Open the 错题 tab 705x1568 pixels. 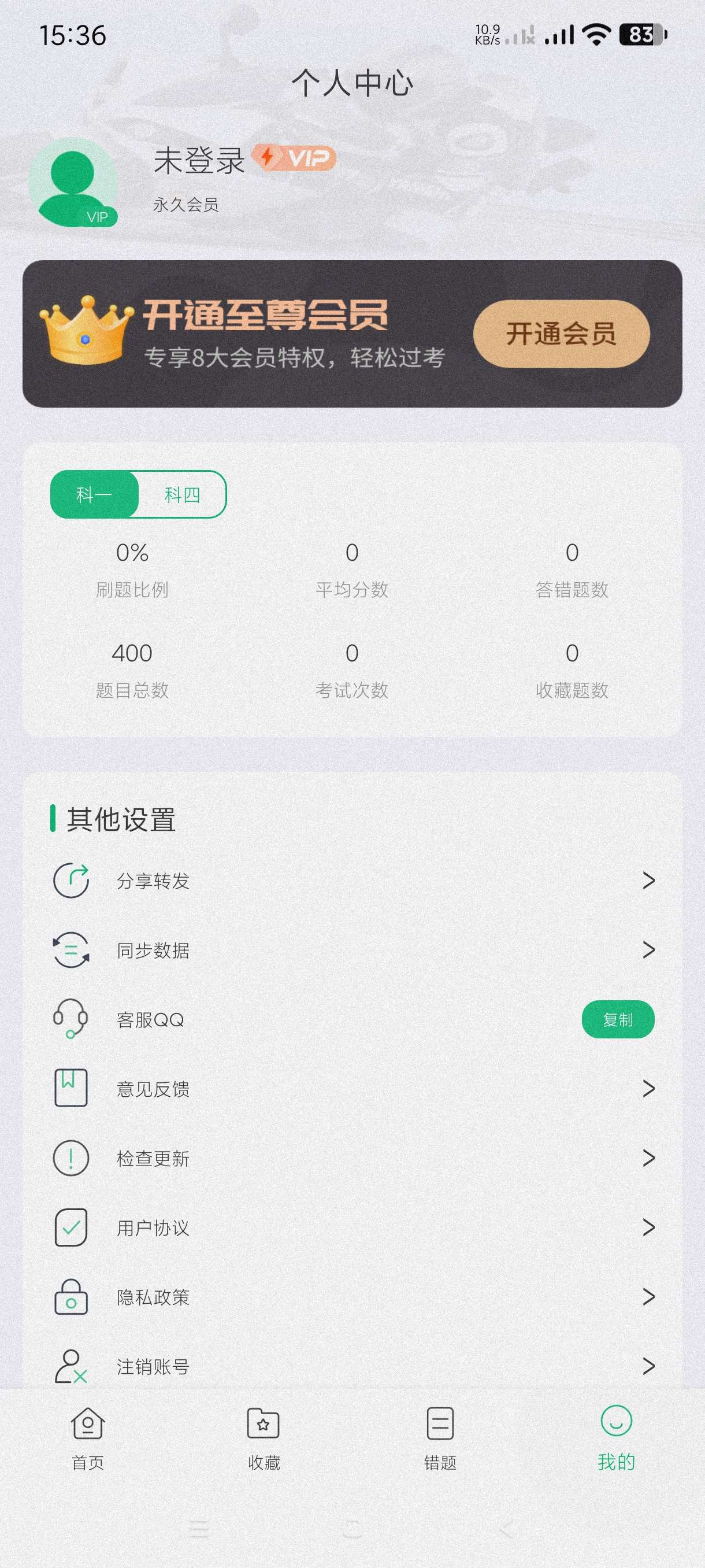pyautogui.click(x=440, y=1438)
